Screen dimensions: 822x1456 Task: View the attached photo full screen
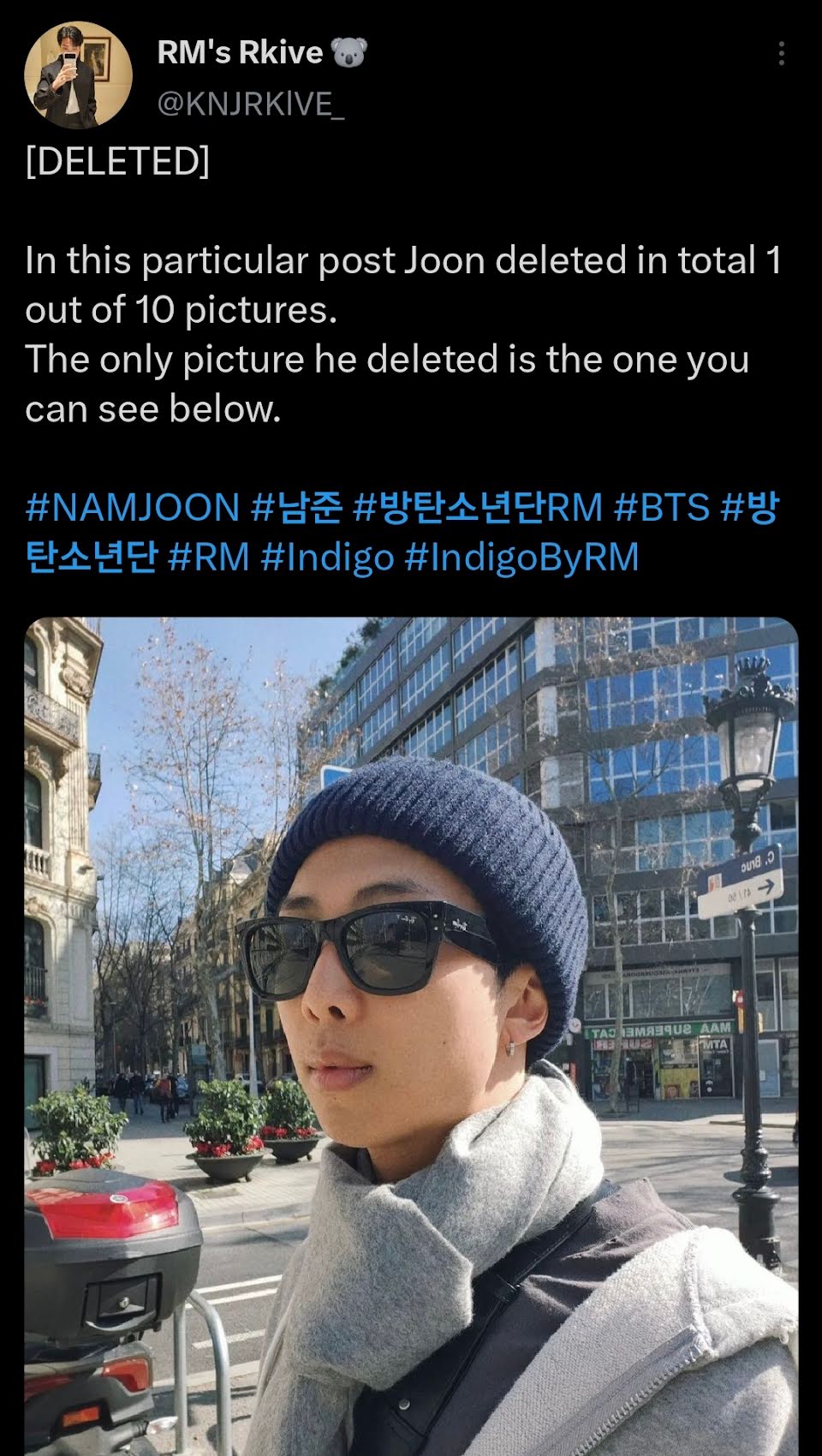pyautogui.click(x=411, y=1028)
